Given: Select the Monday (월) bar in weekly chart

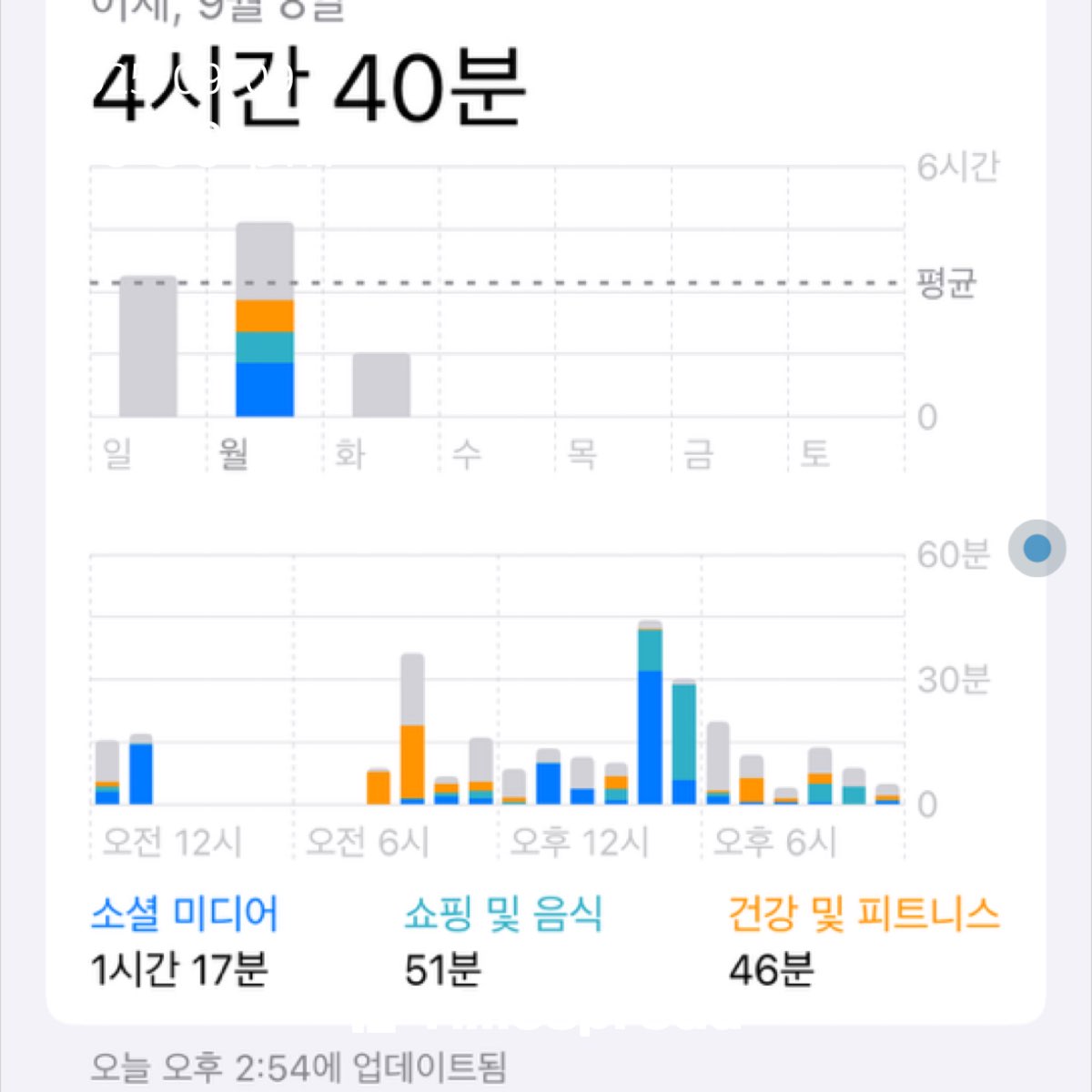Looking at the screenshot, I should coord(265,320).
